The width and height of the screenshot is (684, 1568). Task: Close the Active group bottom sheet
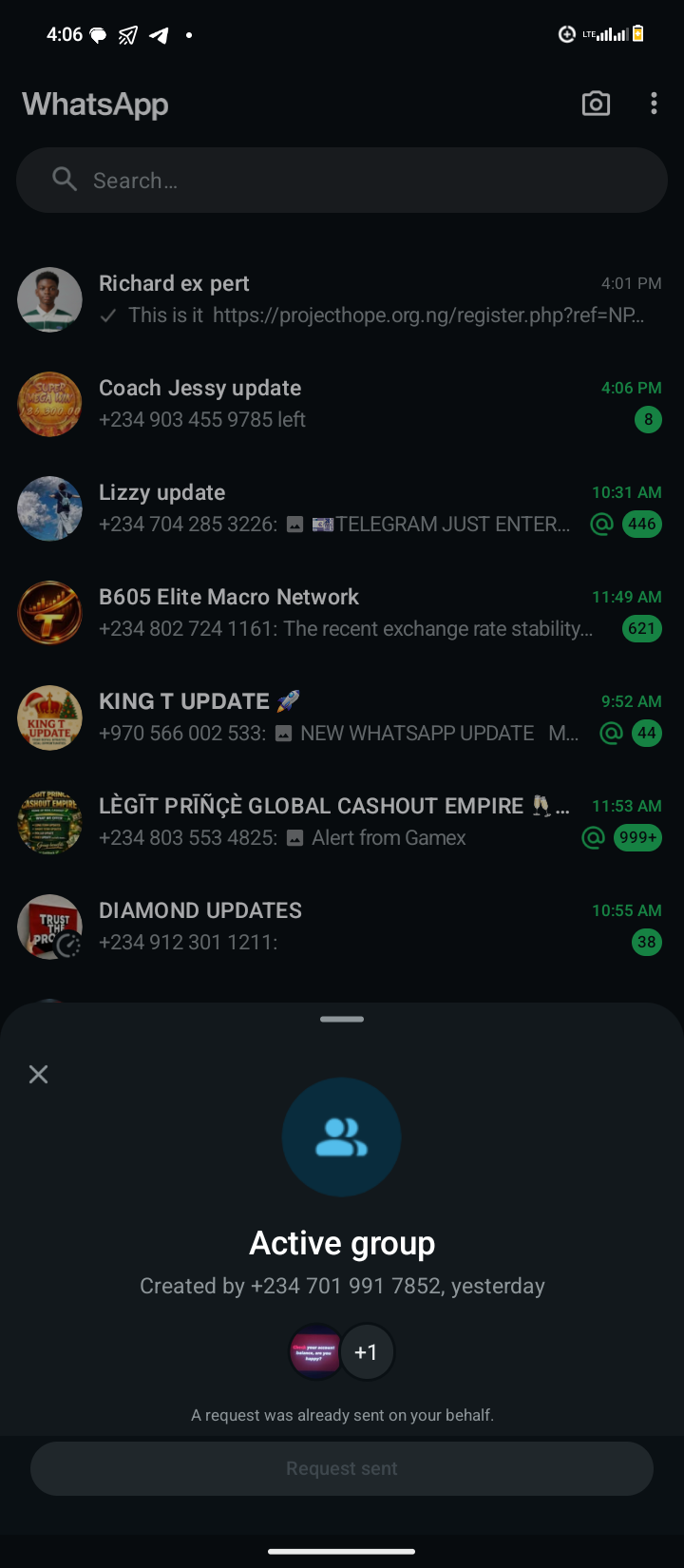(x=38, y=1074)
